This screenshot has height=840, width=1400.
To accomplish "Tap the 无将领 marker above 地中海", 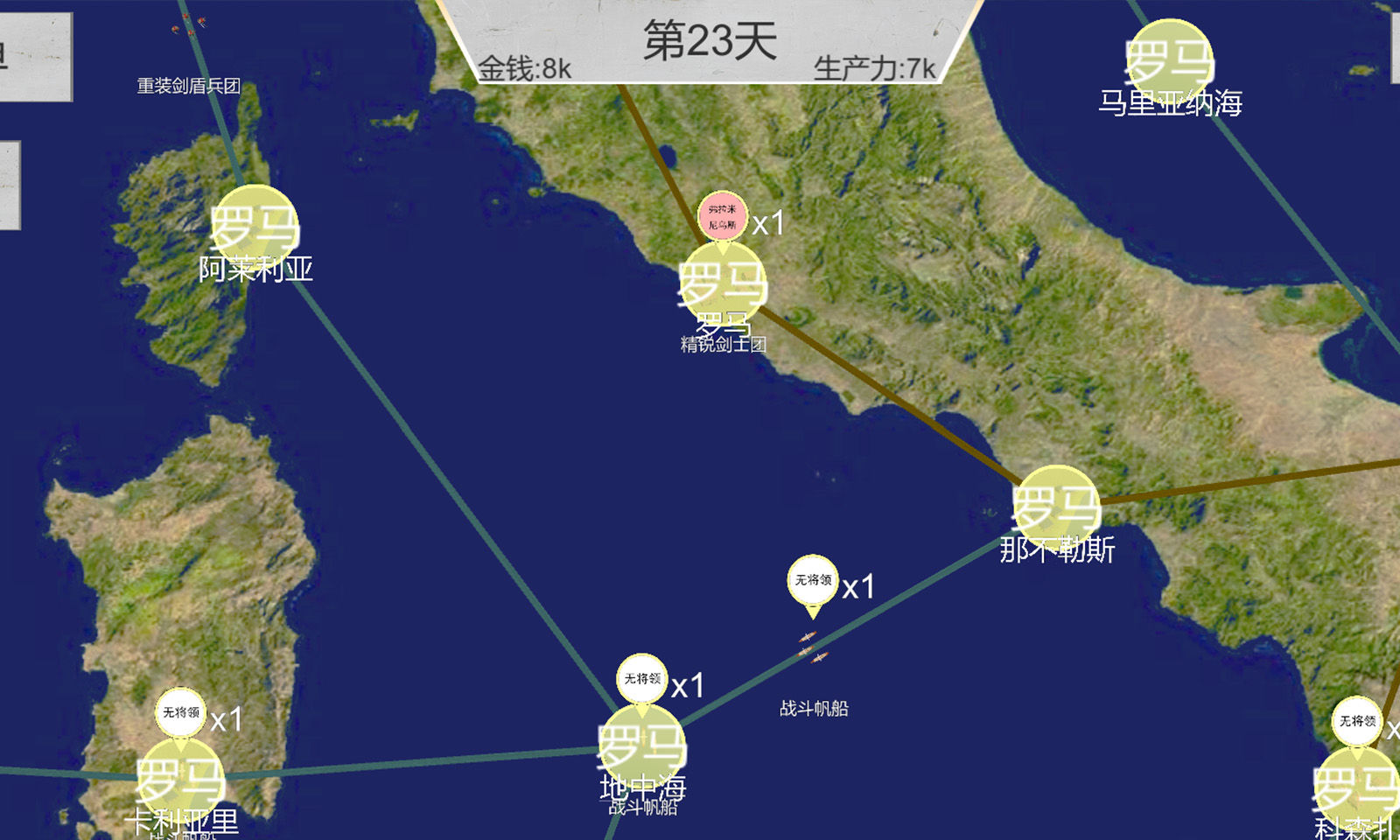I will coord(641,679).
